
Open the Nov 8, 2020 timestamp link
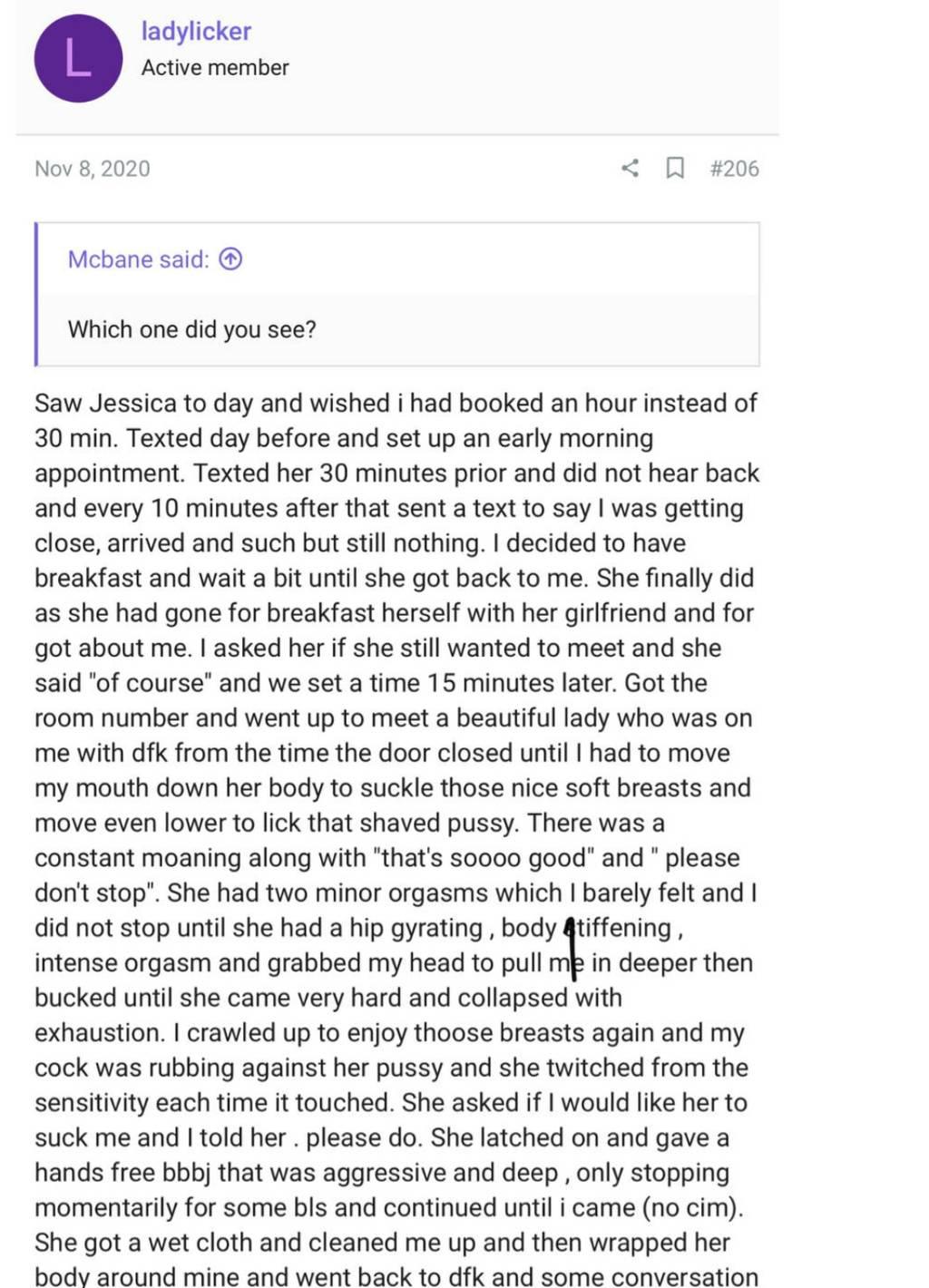point(93,169)
